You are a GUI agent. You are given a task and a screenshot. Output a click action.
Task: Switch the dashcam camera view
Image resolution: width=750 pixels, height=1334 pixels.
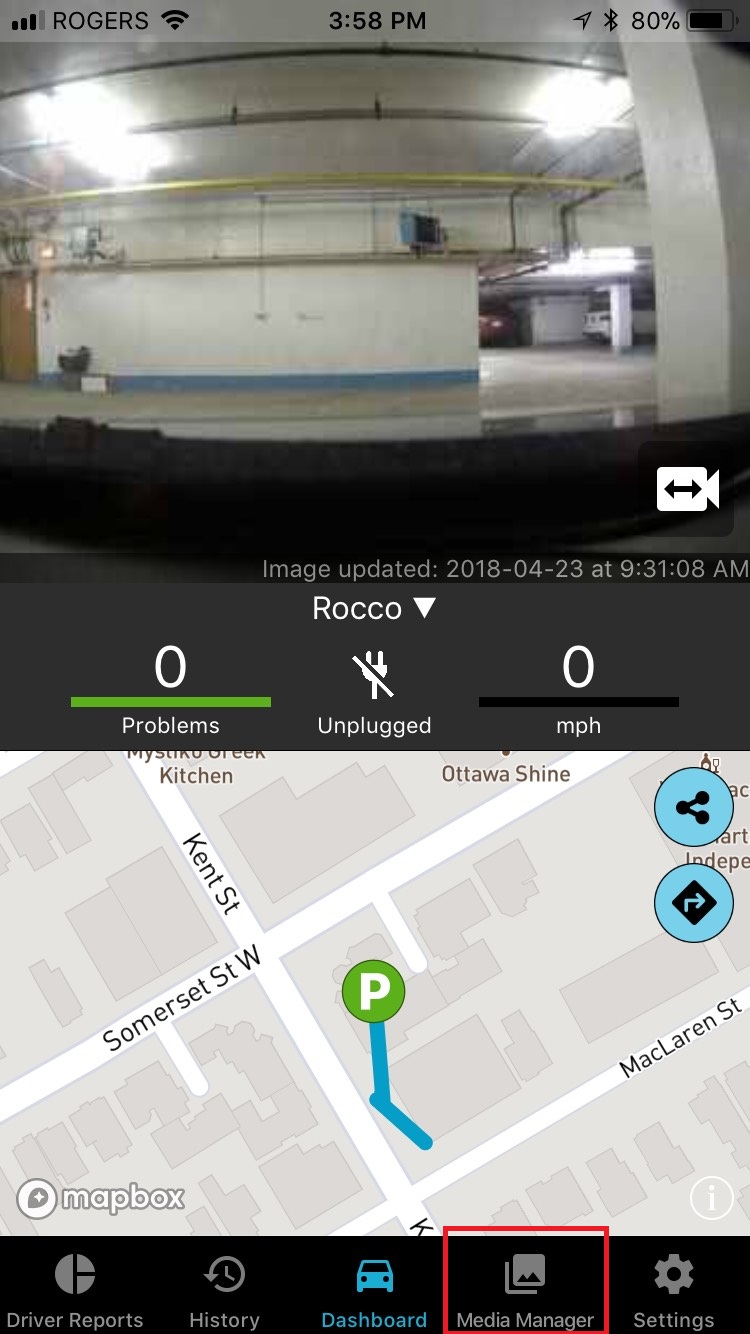[688, 490]
